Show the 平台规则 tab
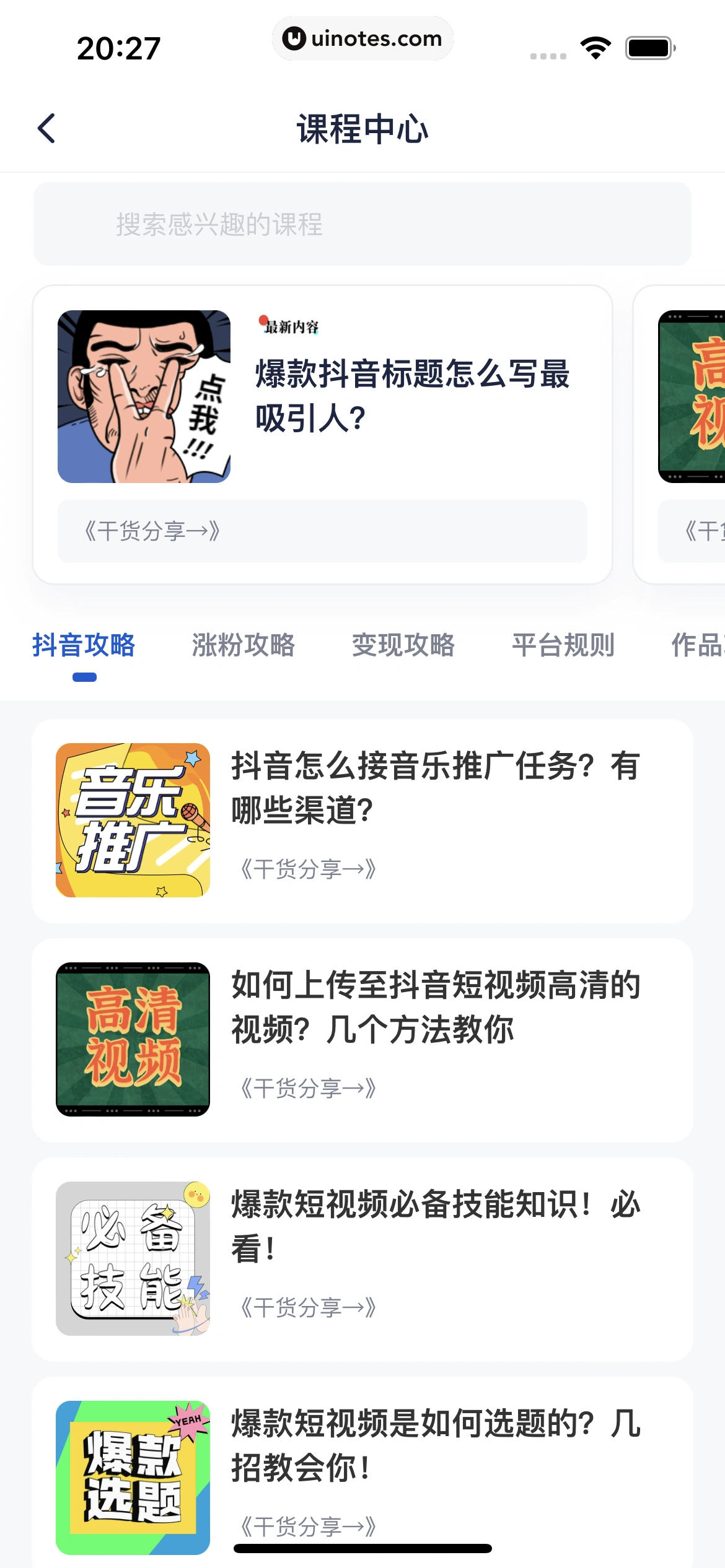 tap(563, 645)
